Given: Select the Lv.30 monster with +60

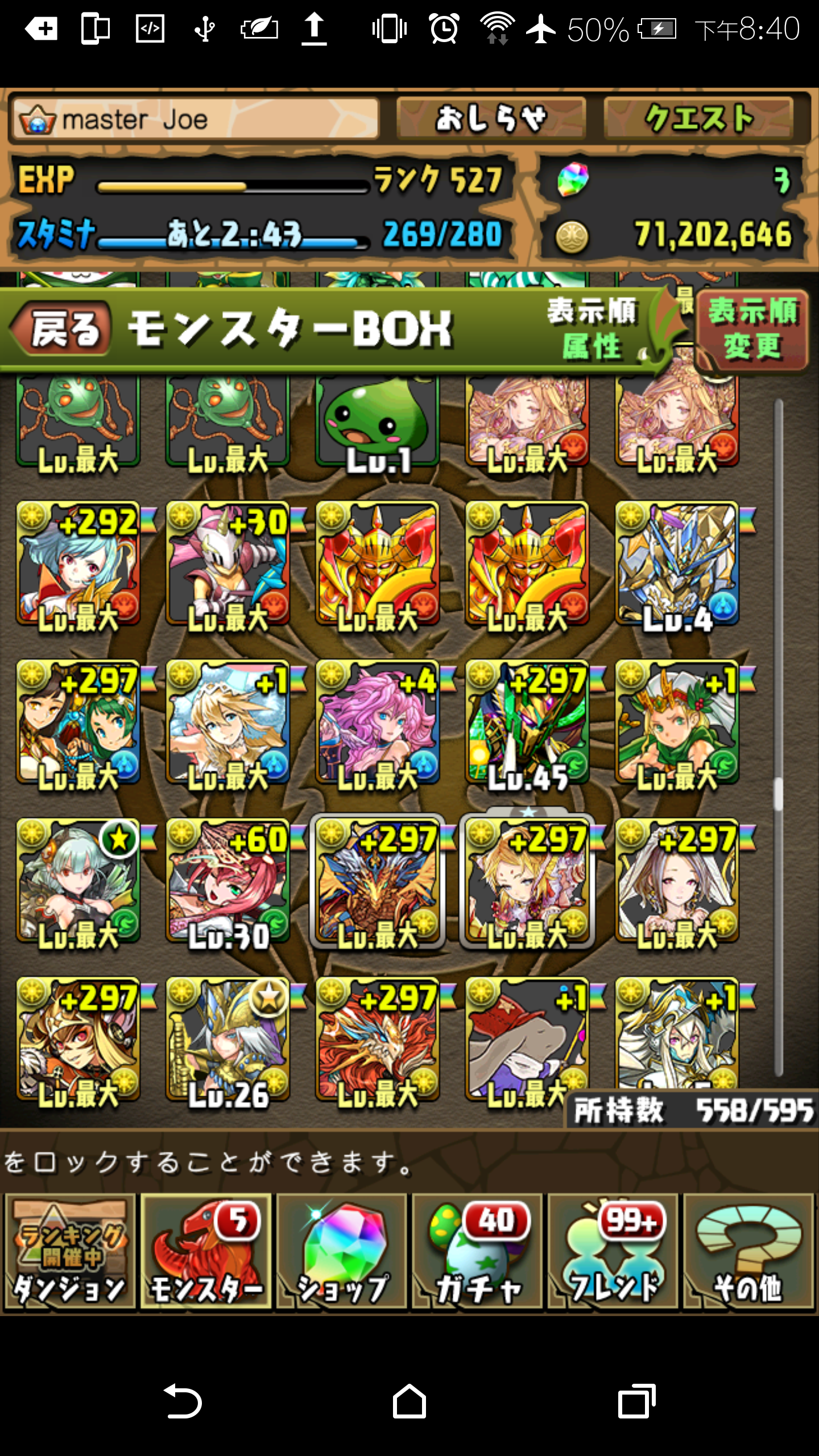Looking at the screenshot, I should tap(228, 882).
